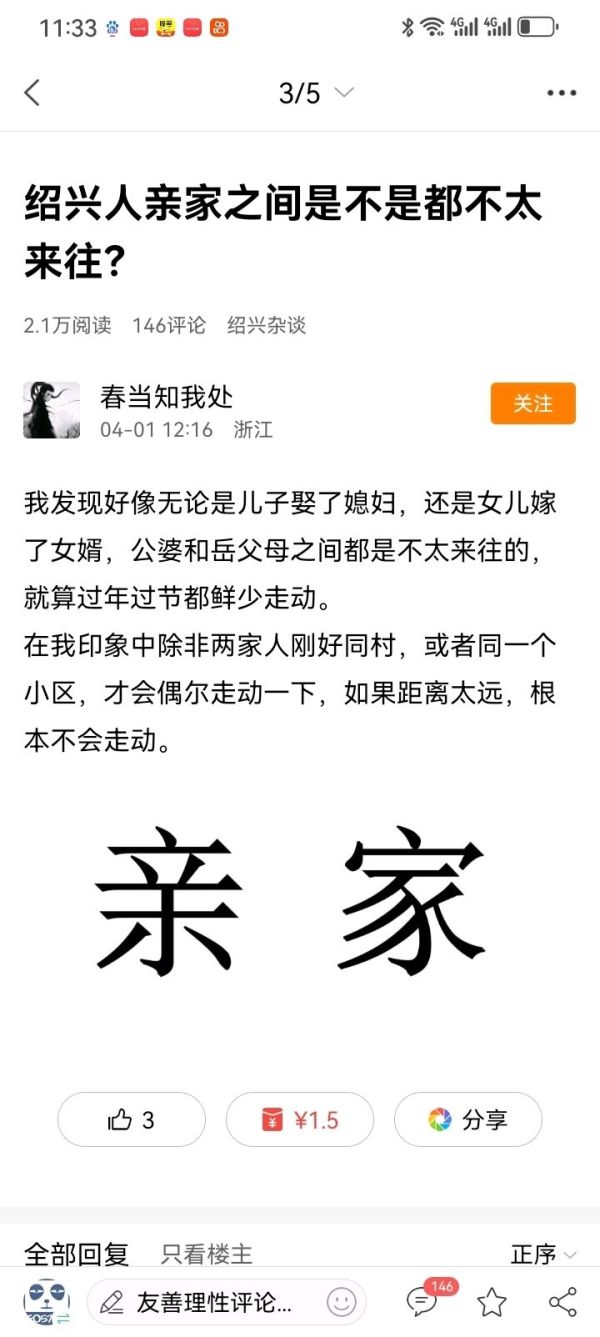Screen dimensions: 600x1337
Task: Favorite this post with the star icon
Action: pos(491,1302)
